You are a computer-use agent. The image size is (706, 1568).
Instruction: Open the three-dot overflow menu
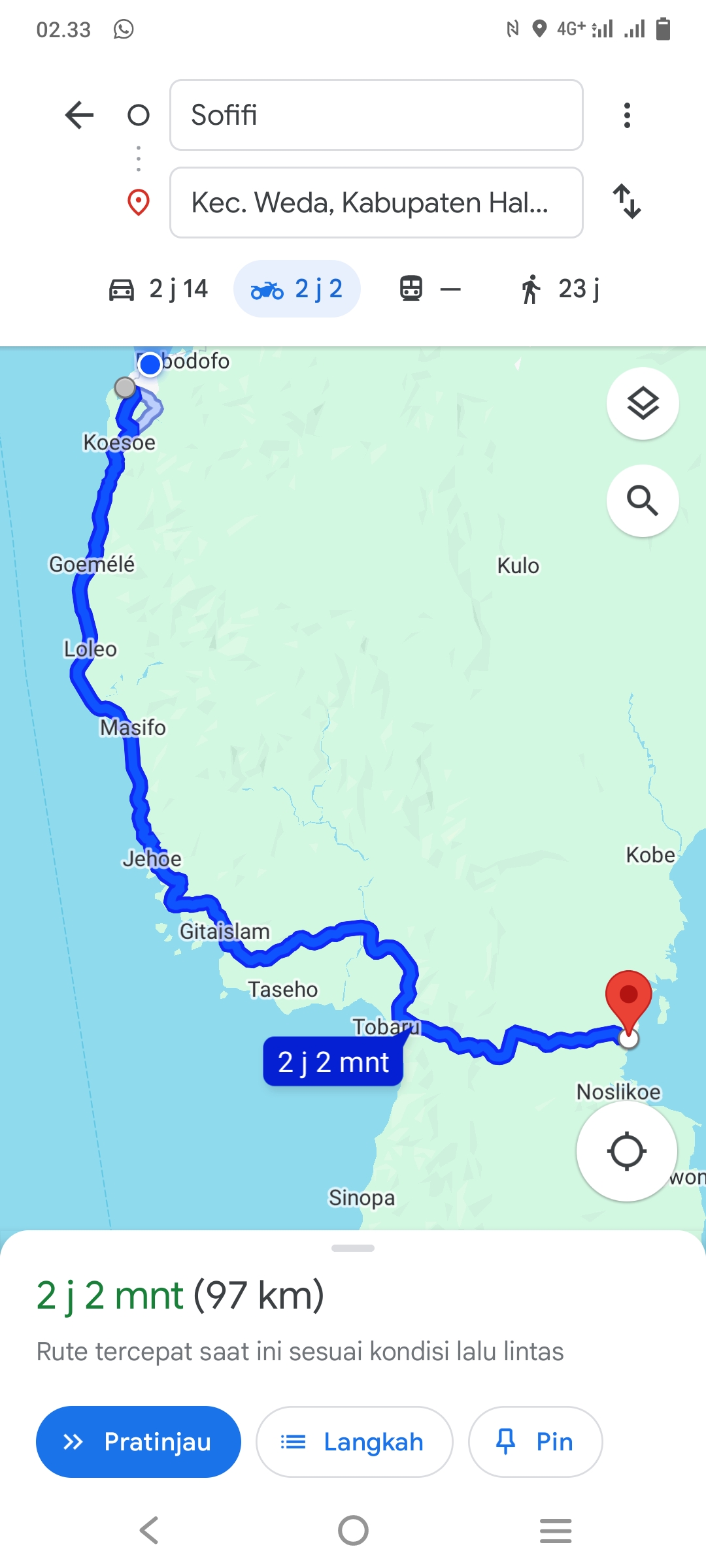(627, 115)
